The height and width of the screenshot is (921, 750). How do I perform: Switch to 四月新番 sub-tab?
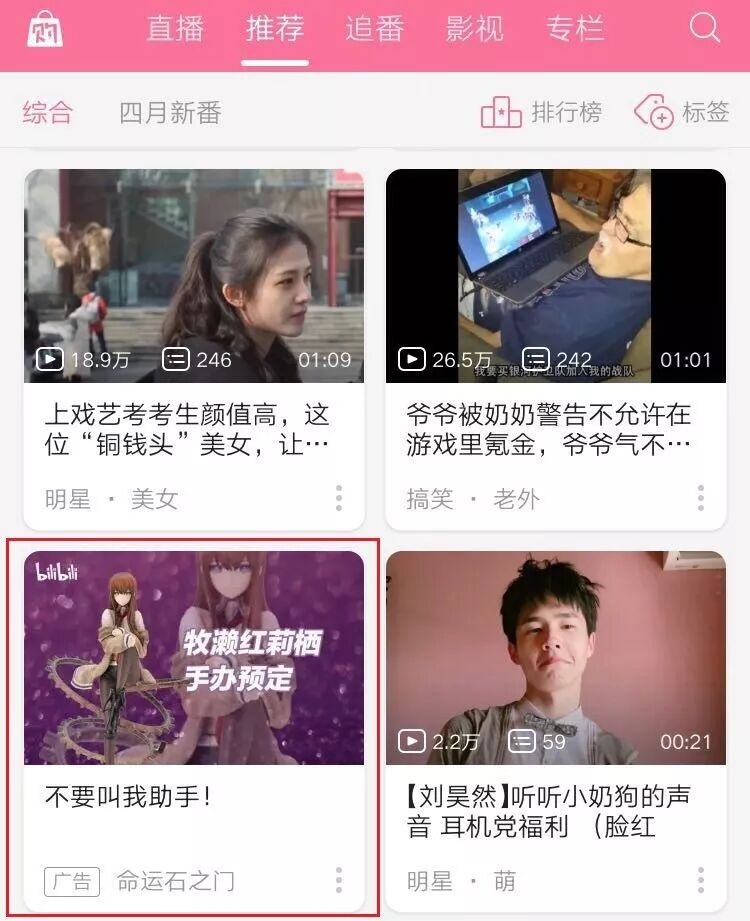(x=170, y=112)
